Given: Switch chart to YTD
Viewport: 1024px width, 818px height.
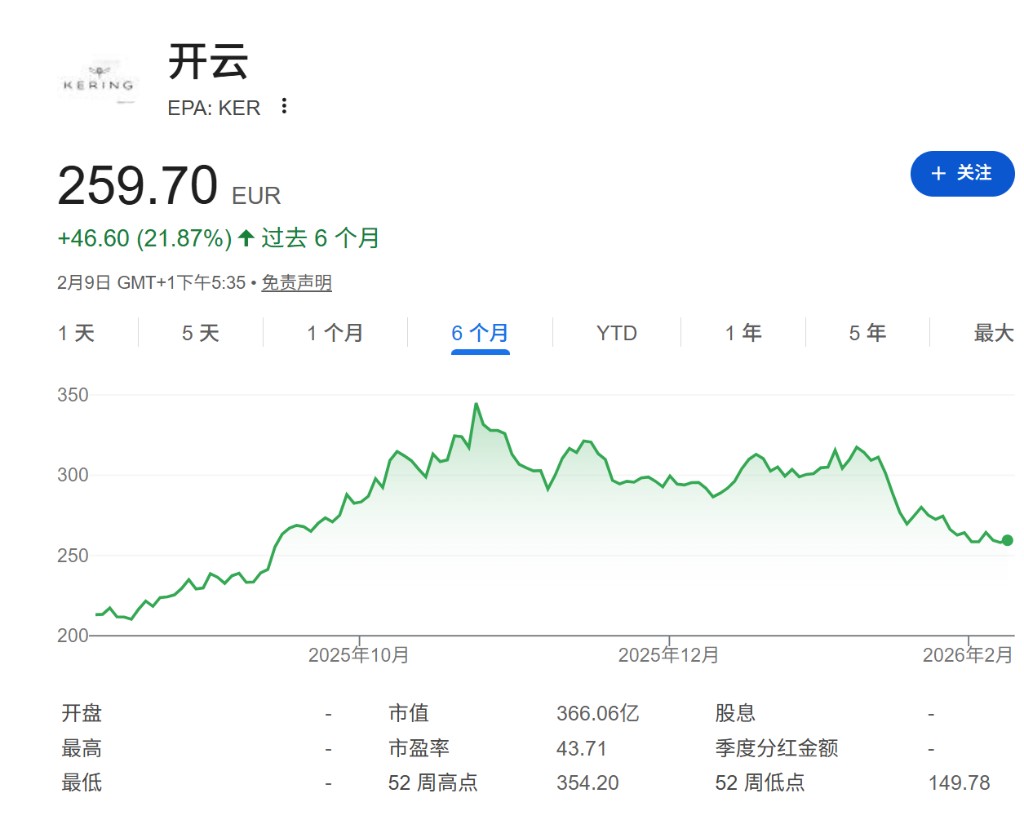Looking at the screenshot, I should pyautogui.click(x=616, y=333).
